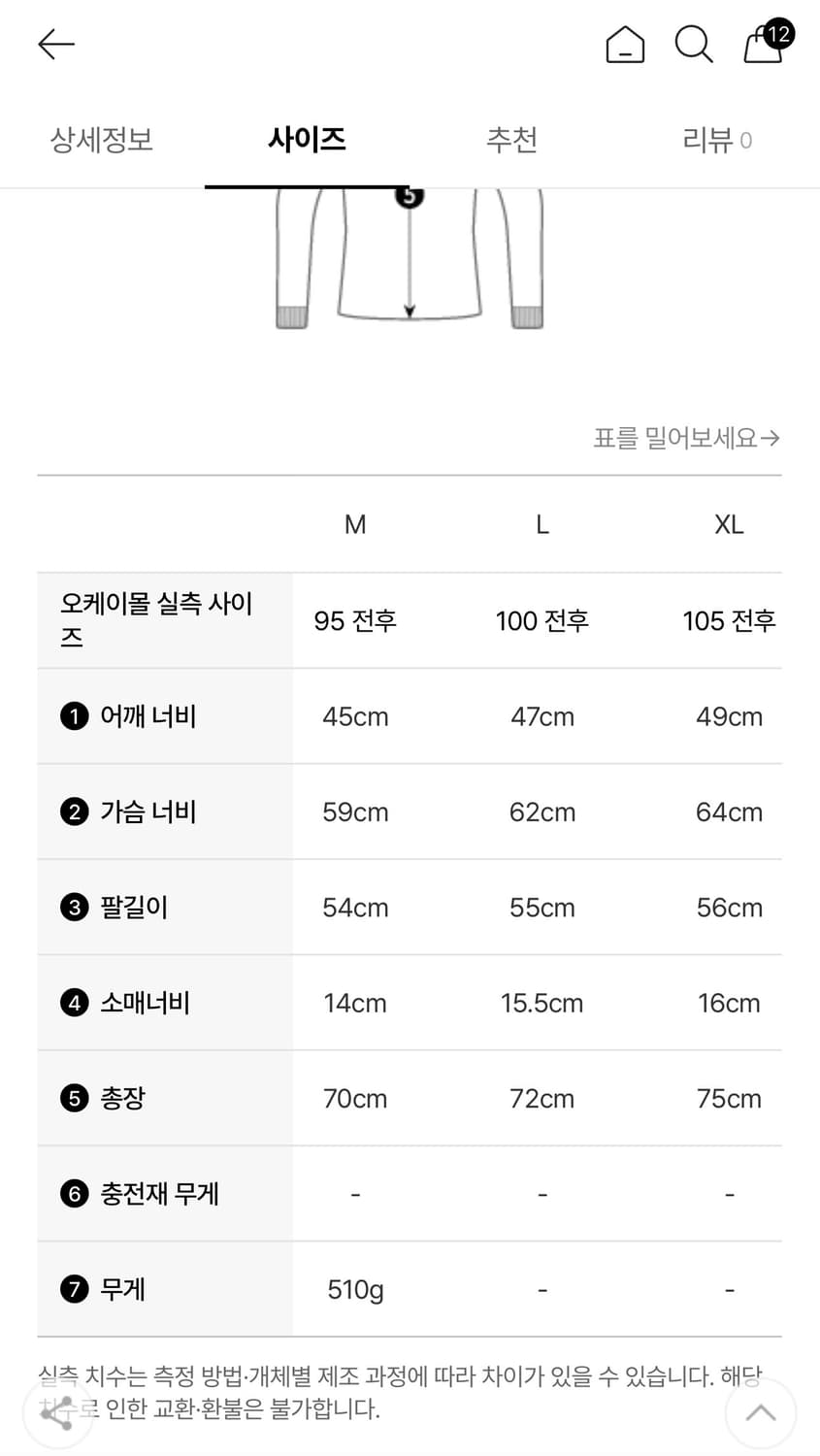Select the M column header
The height and width of the screenshot is (1456, 820).
pos(355,524)
